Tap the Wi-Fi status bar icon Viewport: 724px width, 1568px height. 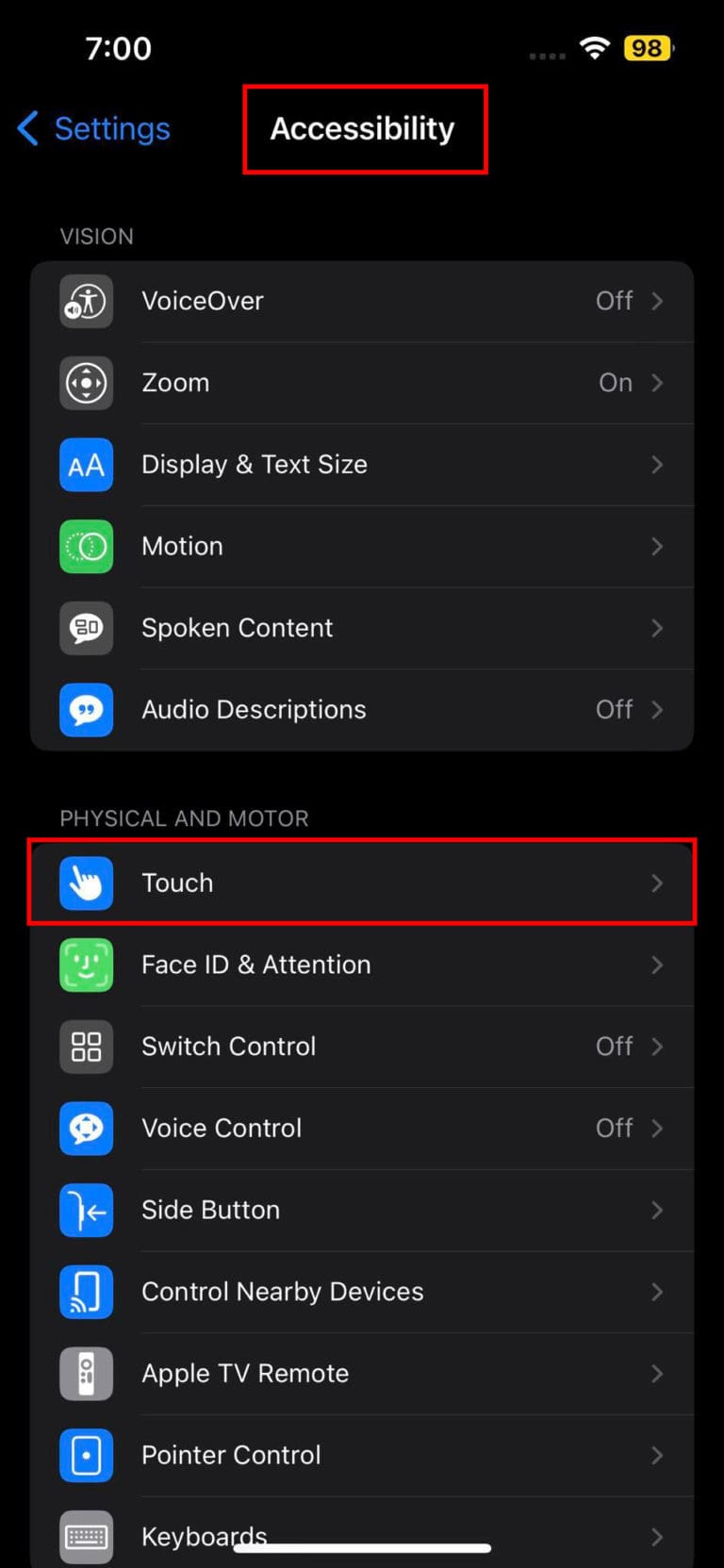point(595,48)
